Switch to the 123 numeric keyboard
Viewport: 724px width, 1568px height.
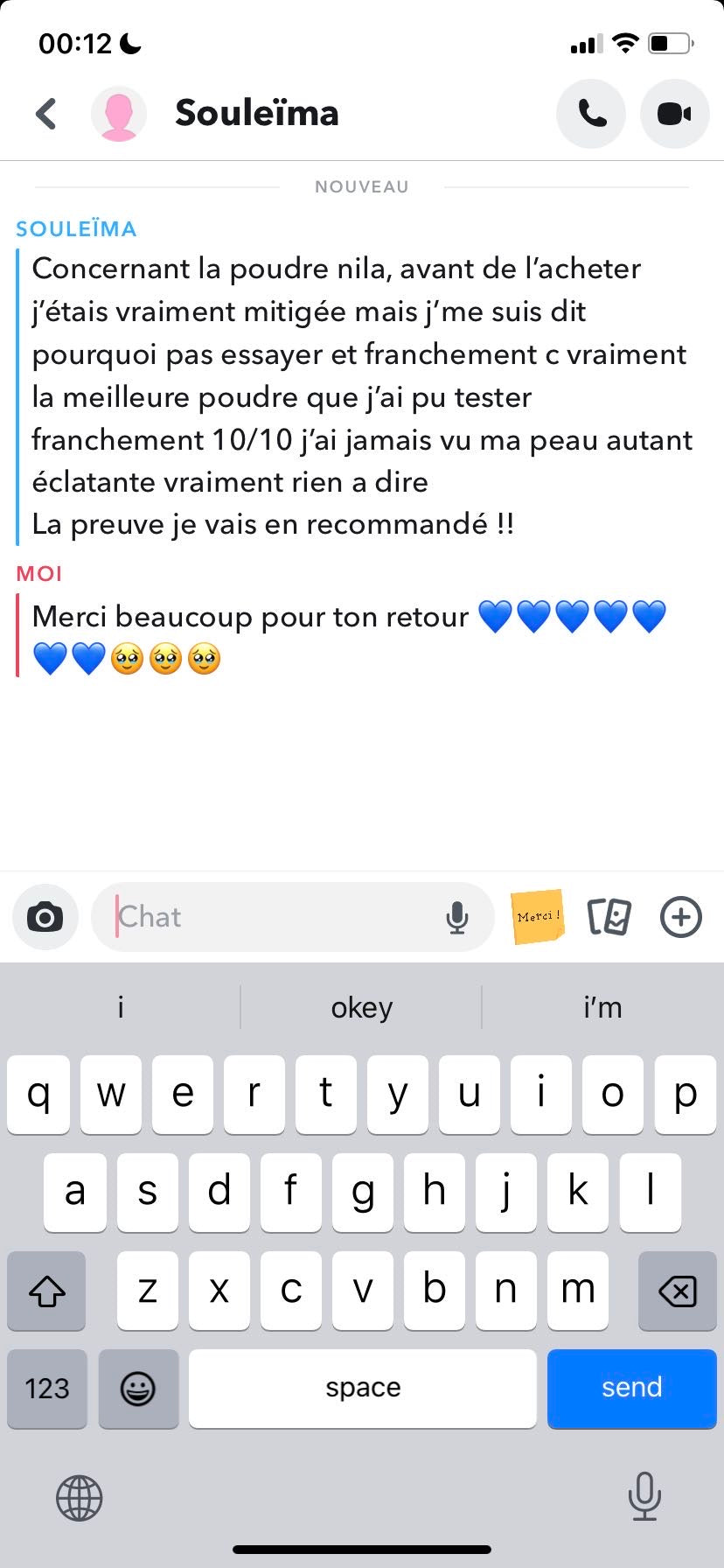point(47,1388)
